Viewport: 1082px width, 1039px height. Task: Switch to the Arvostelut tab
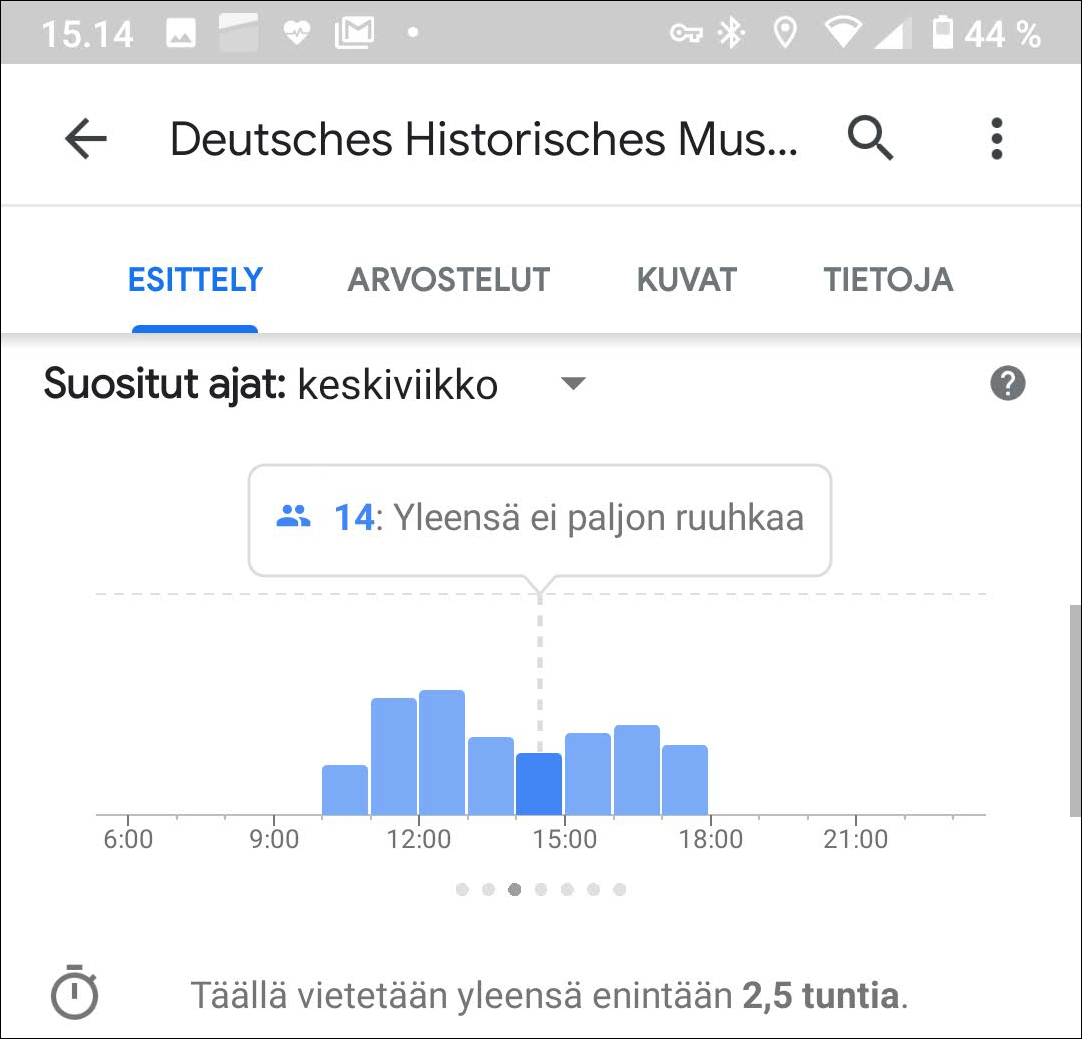[x=449, y=280]
